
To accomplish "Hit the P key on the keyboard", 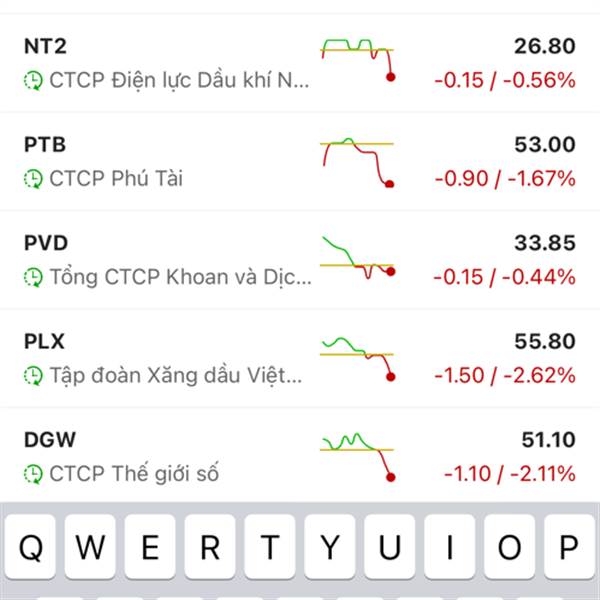I will pyautogui.click(x=569, y=548).
